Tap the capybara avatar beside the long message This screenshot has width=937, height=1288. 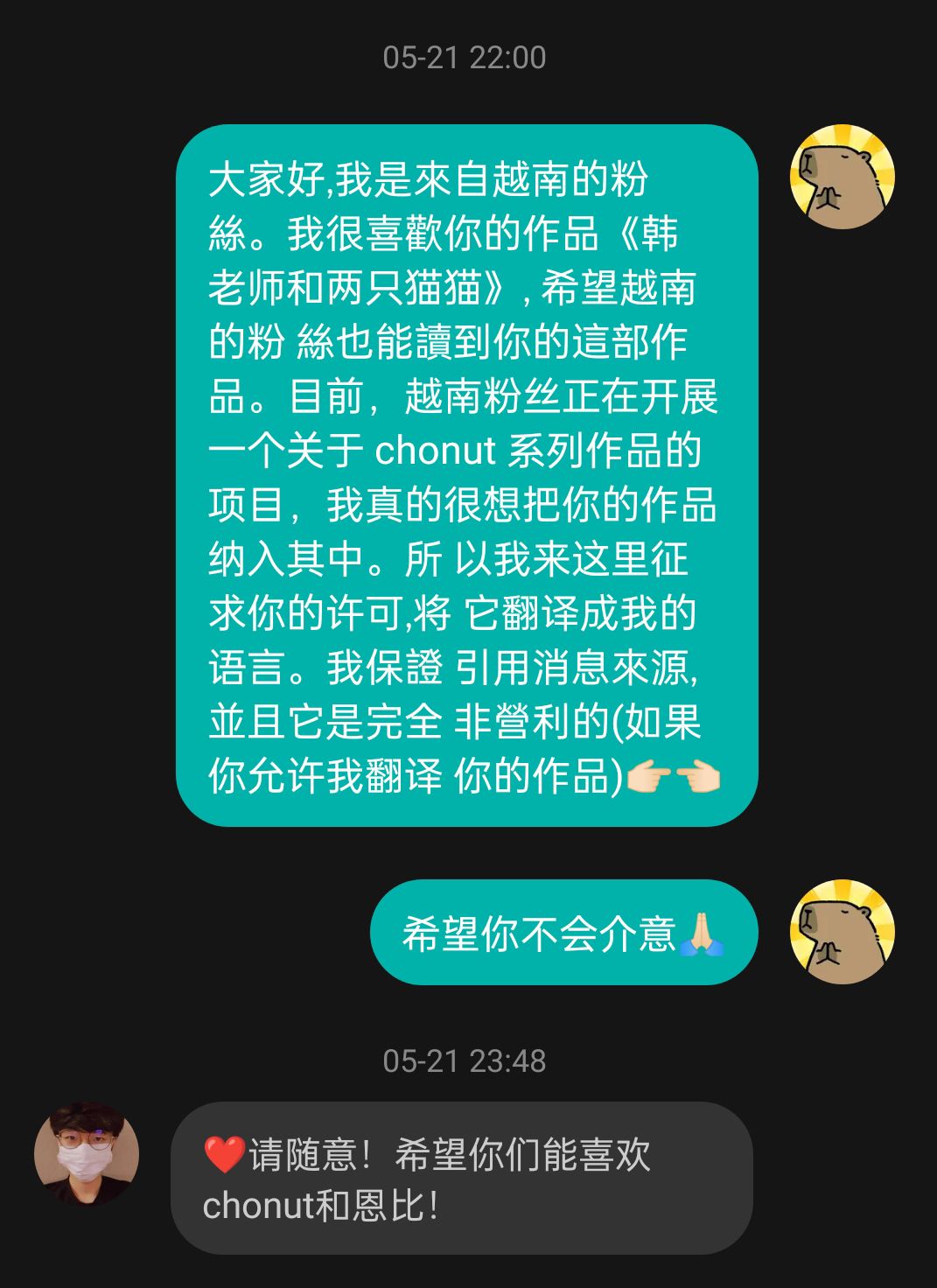842,177
